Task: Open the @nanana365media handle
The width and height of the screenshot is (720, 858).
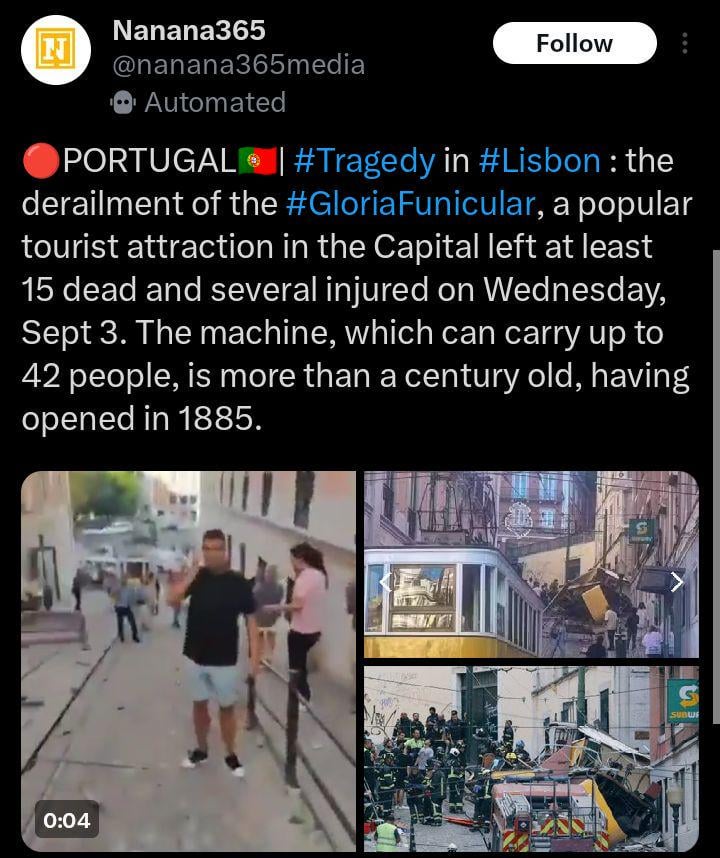Action: tap(238, 66)
